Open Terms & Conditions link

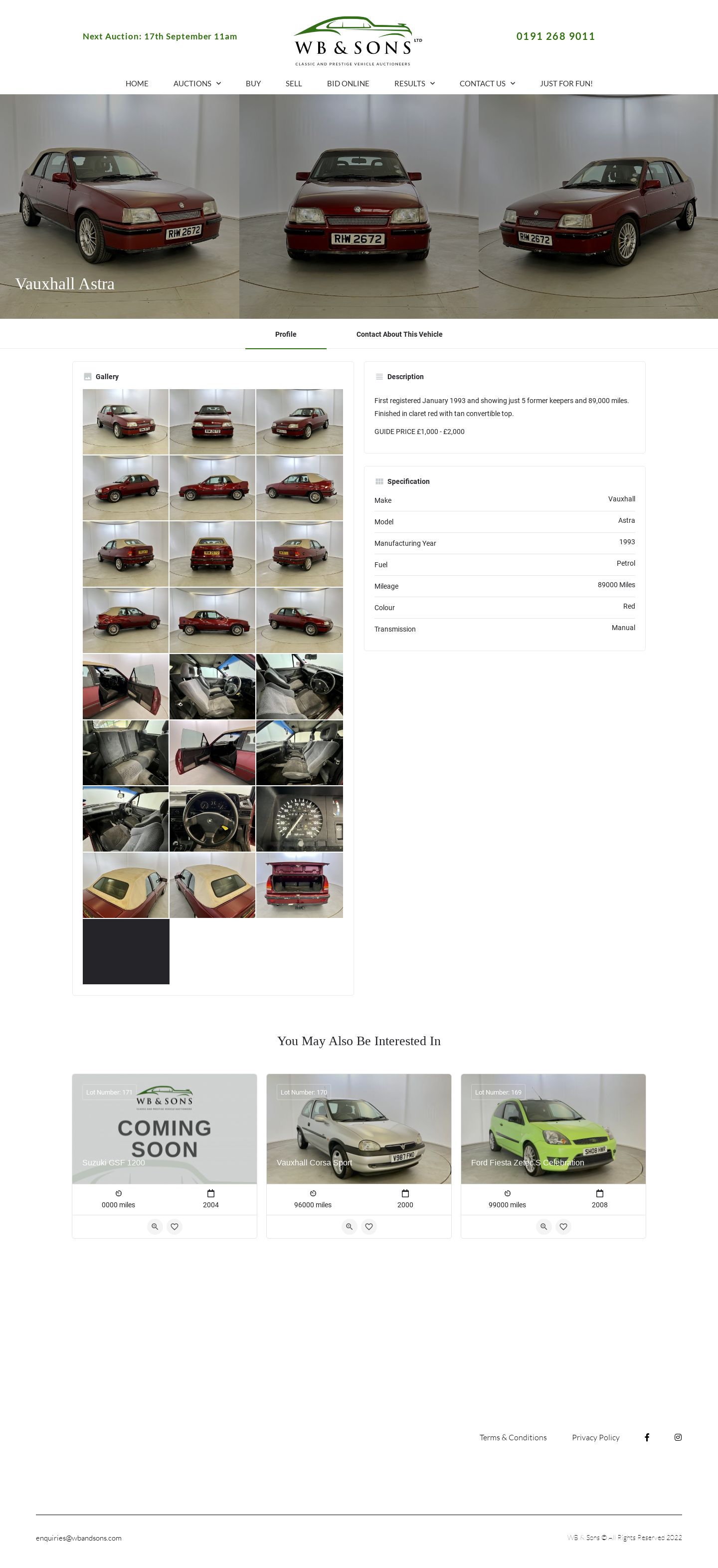513,1437
